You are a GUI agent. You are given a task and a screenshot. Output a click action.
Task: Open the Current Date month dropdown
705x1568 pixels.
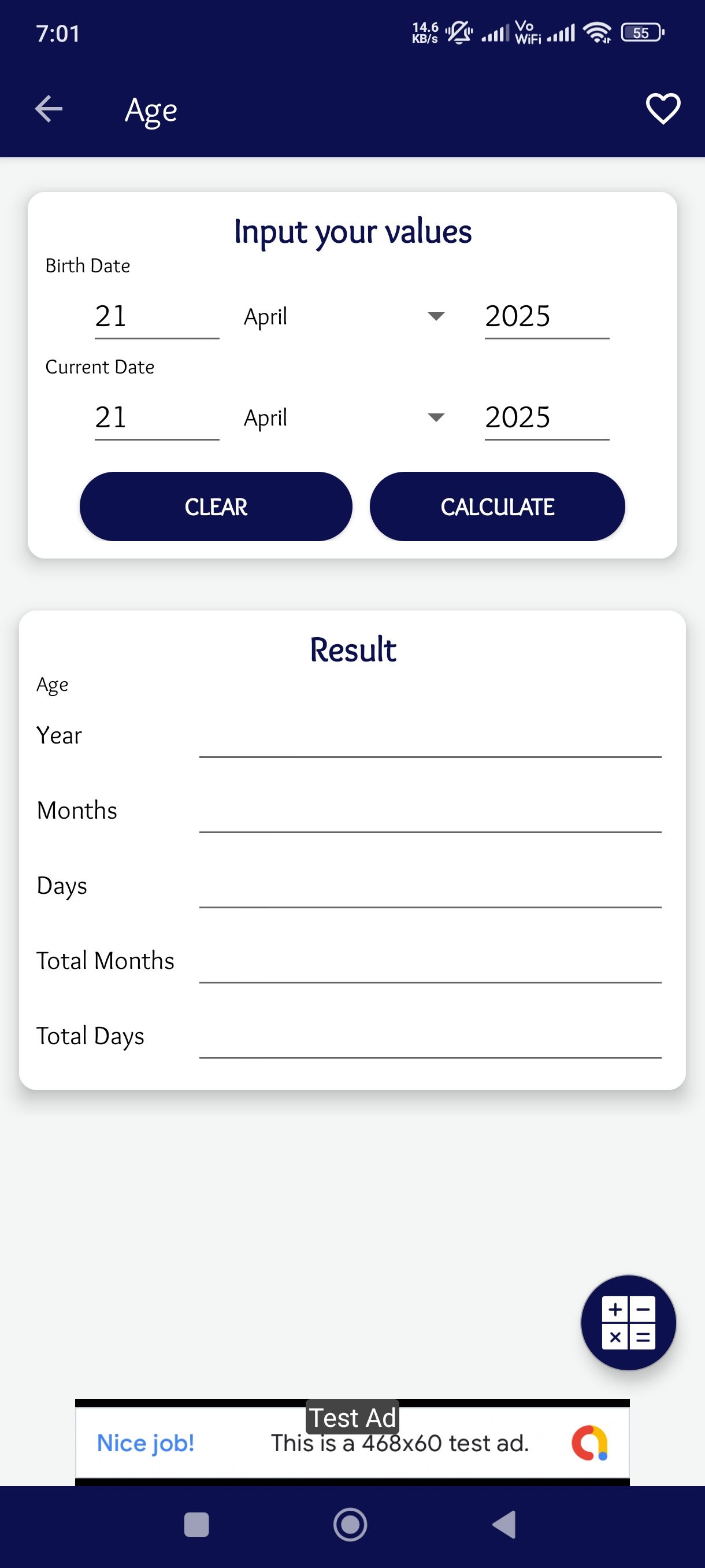344,417
